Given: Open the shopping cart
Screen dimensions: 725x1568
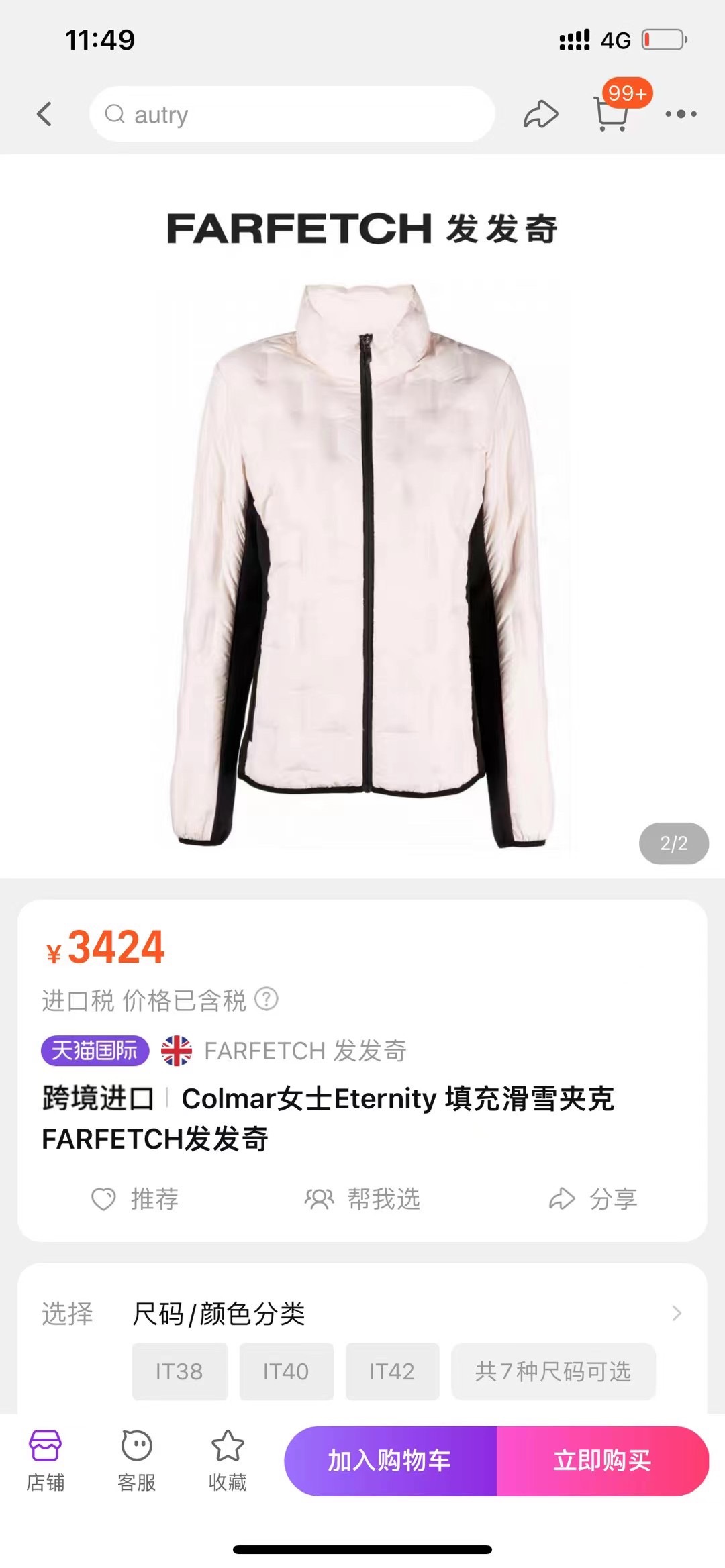Looking at the screenshot, I should 612,113.
